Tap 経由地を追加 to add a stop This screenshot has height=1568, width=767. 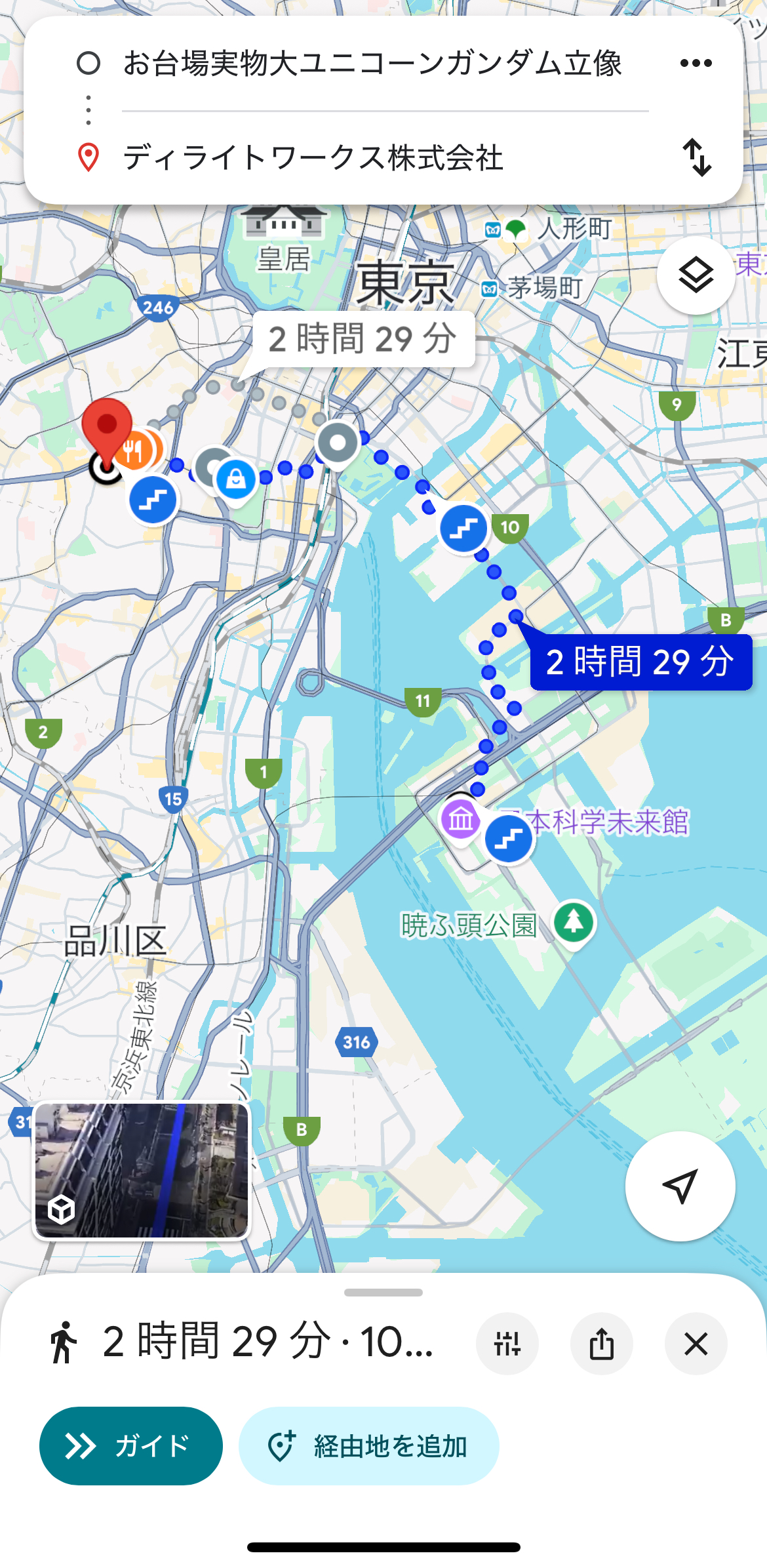pyautogui.click(x=368, y=1445)
